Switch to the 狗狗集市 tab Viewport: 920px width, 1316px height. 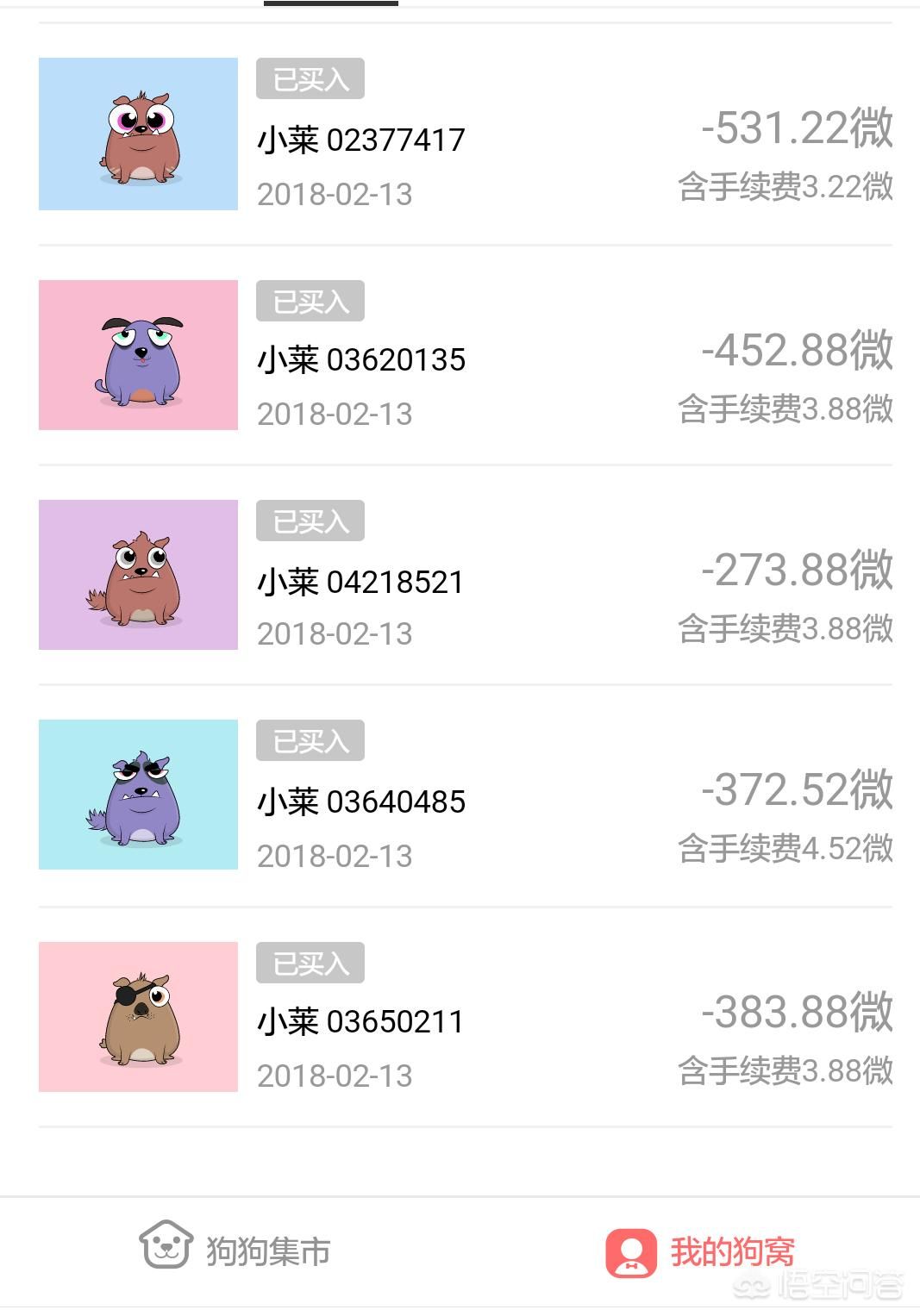tap(235, 1250)
